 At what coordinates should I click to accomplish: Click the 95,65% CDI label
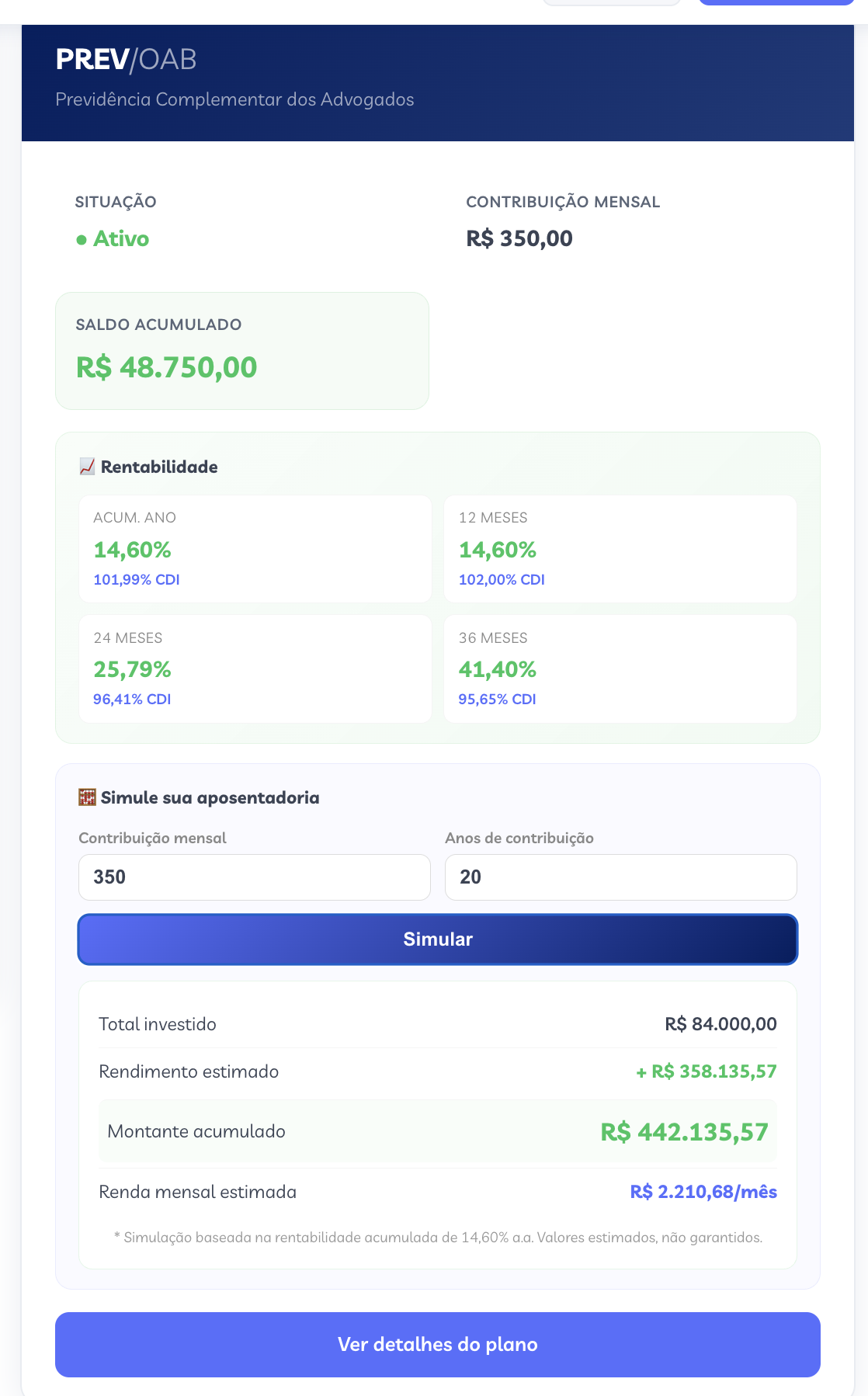pyautogui.click(x=498, y=699)
